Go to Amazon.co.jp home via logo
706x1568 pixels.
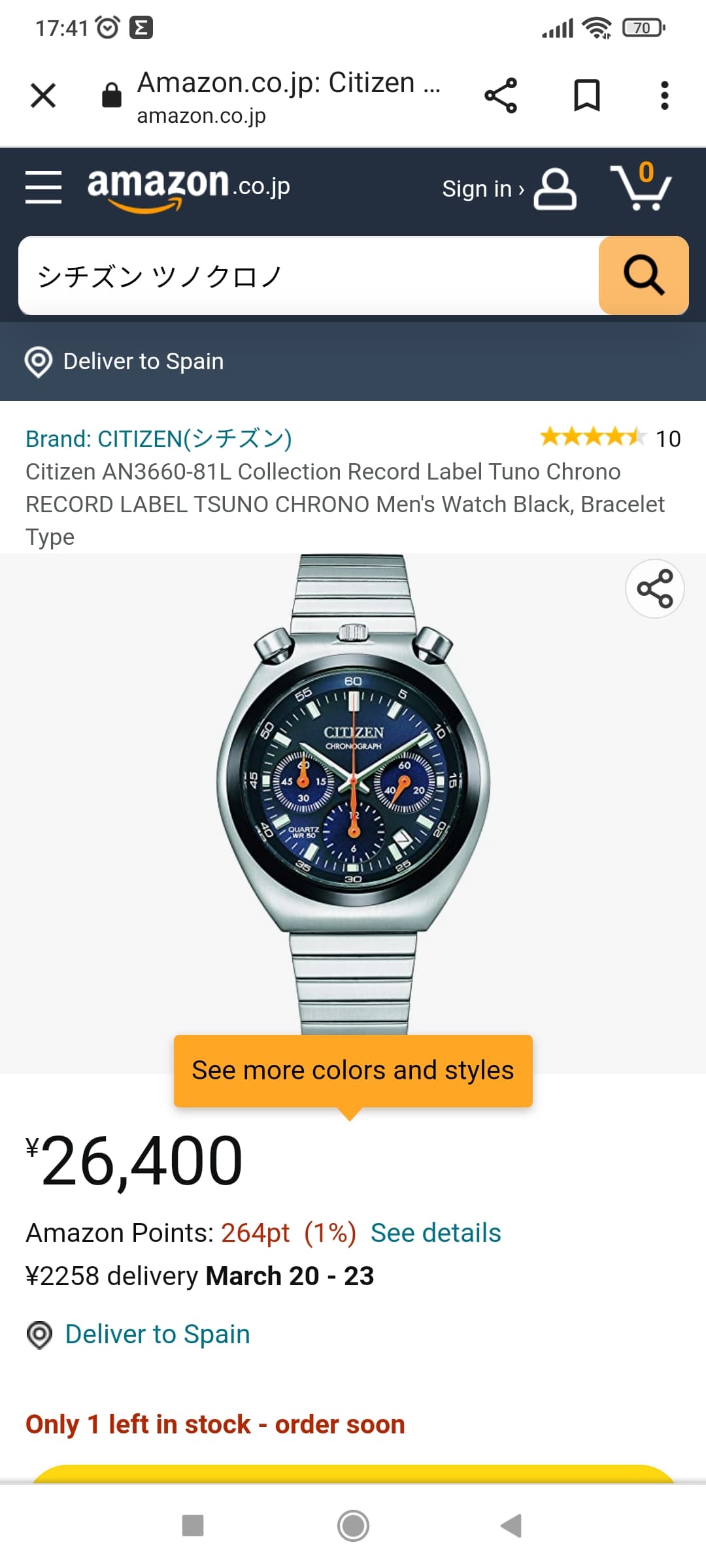point(189,189)
